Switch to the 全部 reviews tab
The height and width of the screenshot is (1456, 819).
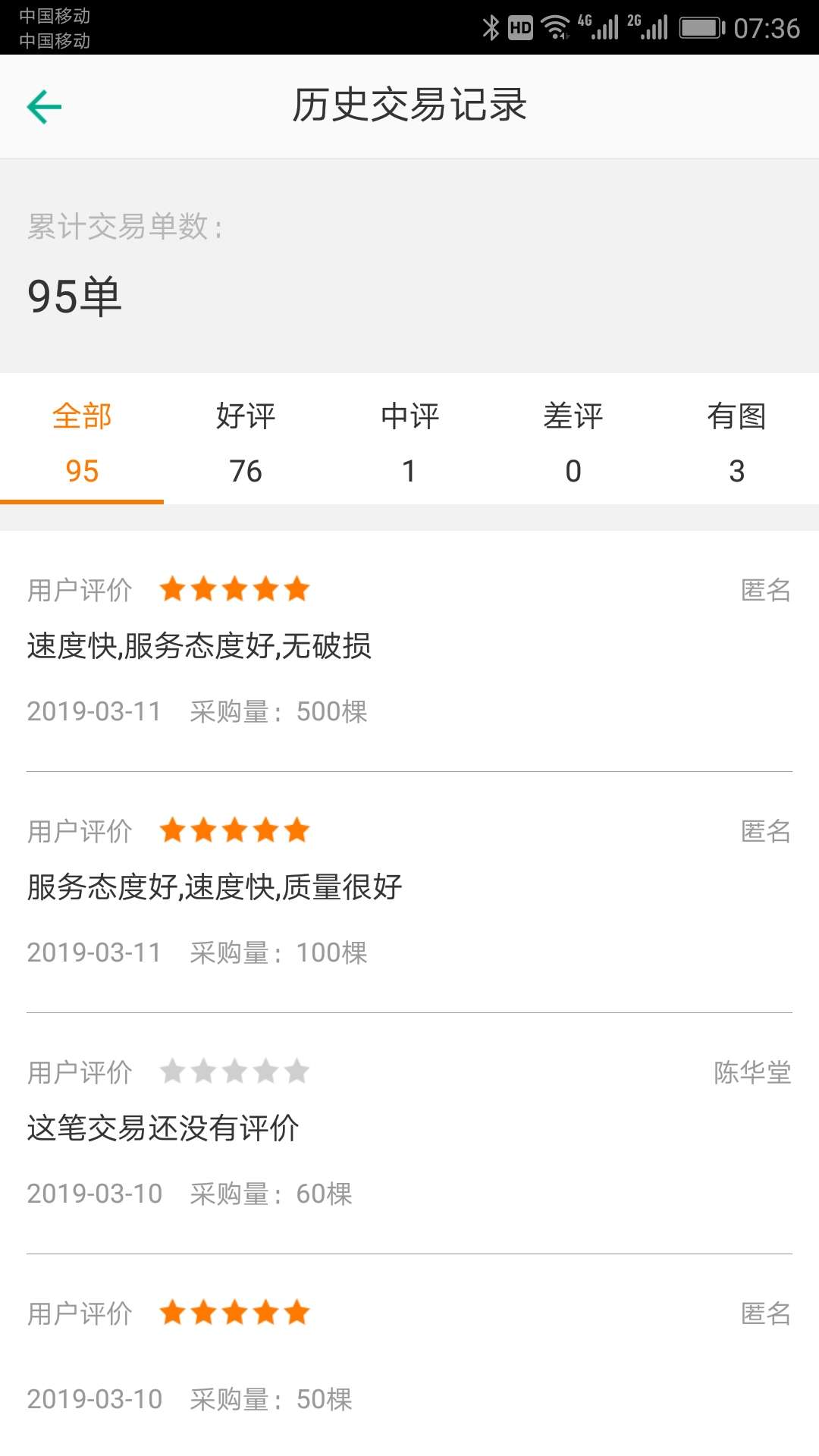82,442
